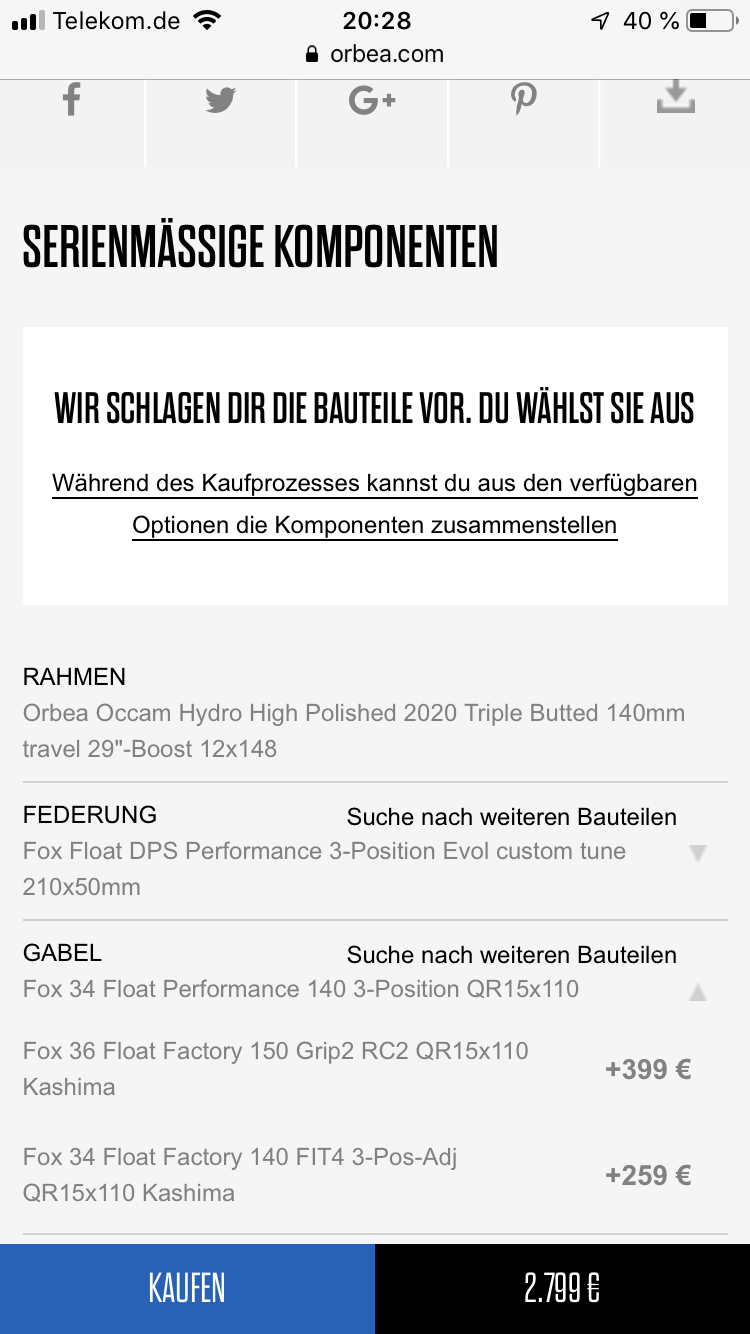This screenshot has width=750, height=1334.
Task: Tap the orbea.com address bar
Action: (375, 54)
